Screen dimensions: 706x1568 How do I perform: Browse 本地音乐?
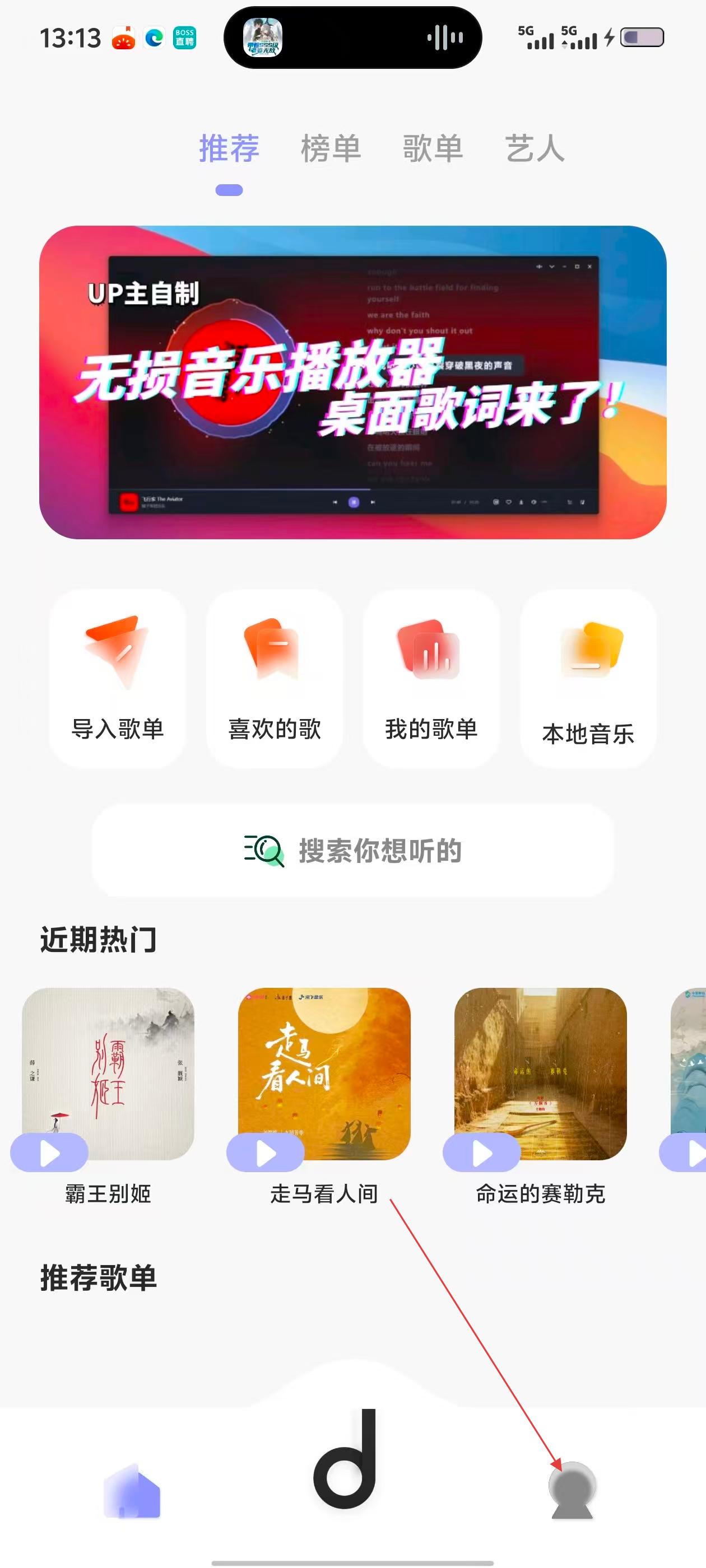click(x=588, y=678)
